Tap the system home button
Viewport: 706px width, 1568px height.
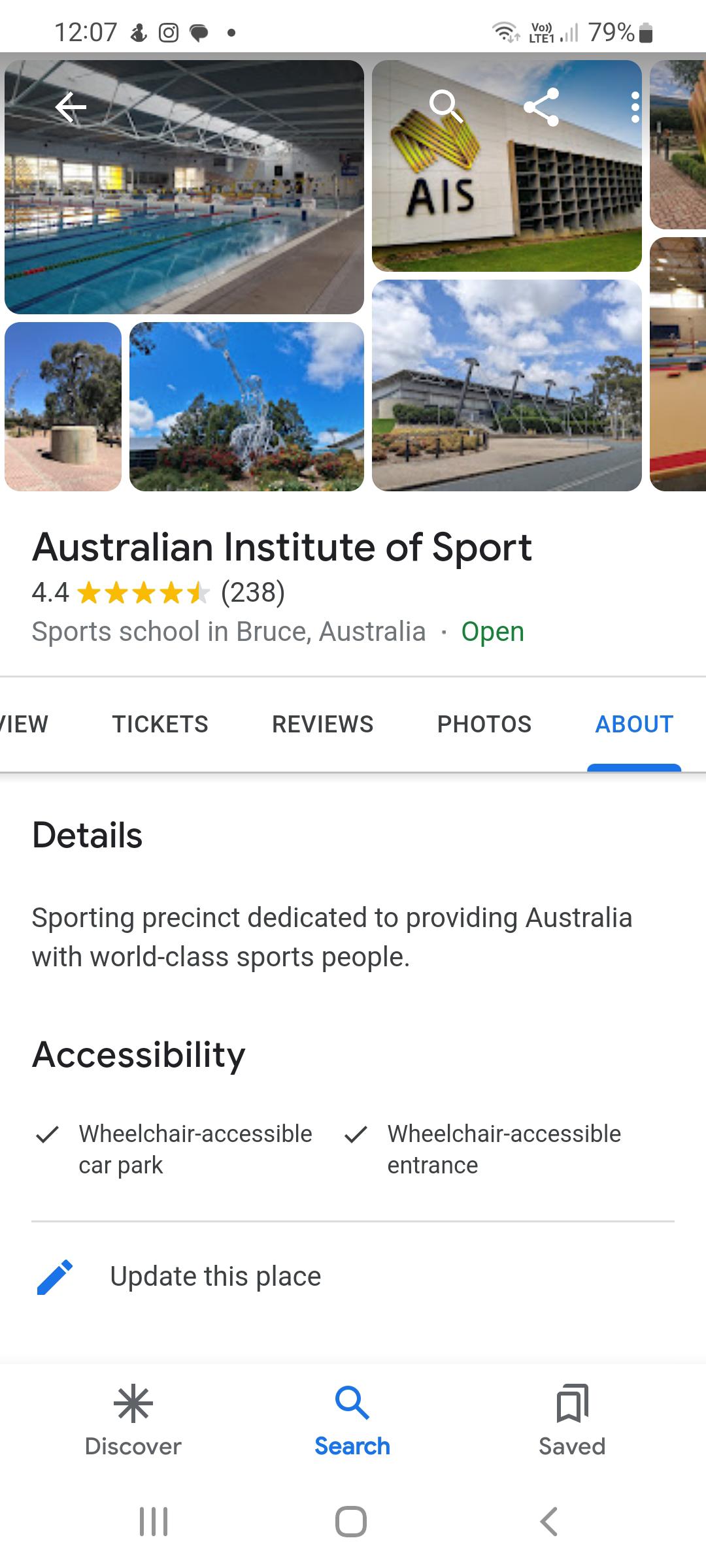351,1521
